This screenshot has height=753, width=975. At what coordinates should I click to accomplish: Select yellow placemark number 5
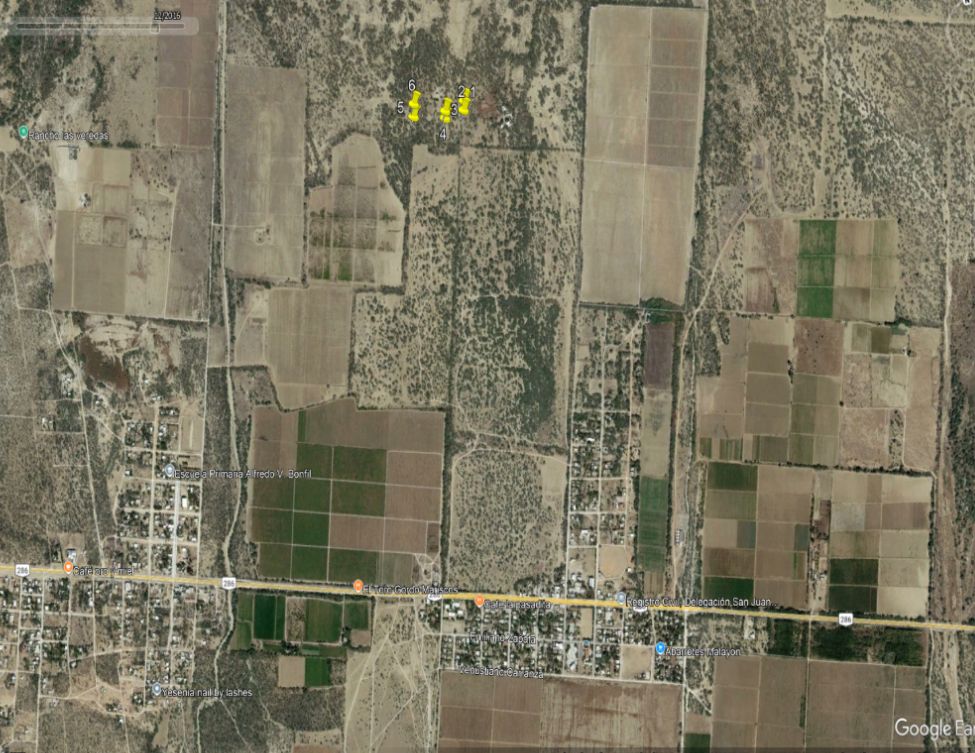click(x=413, y=114)
